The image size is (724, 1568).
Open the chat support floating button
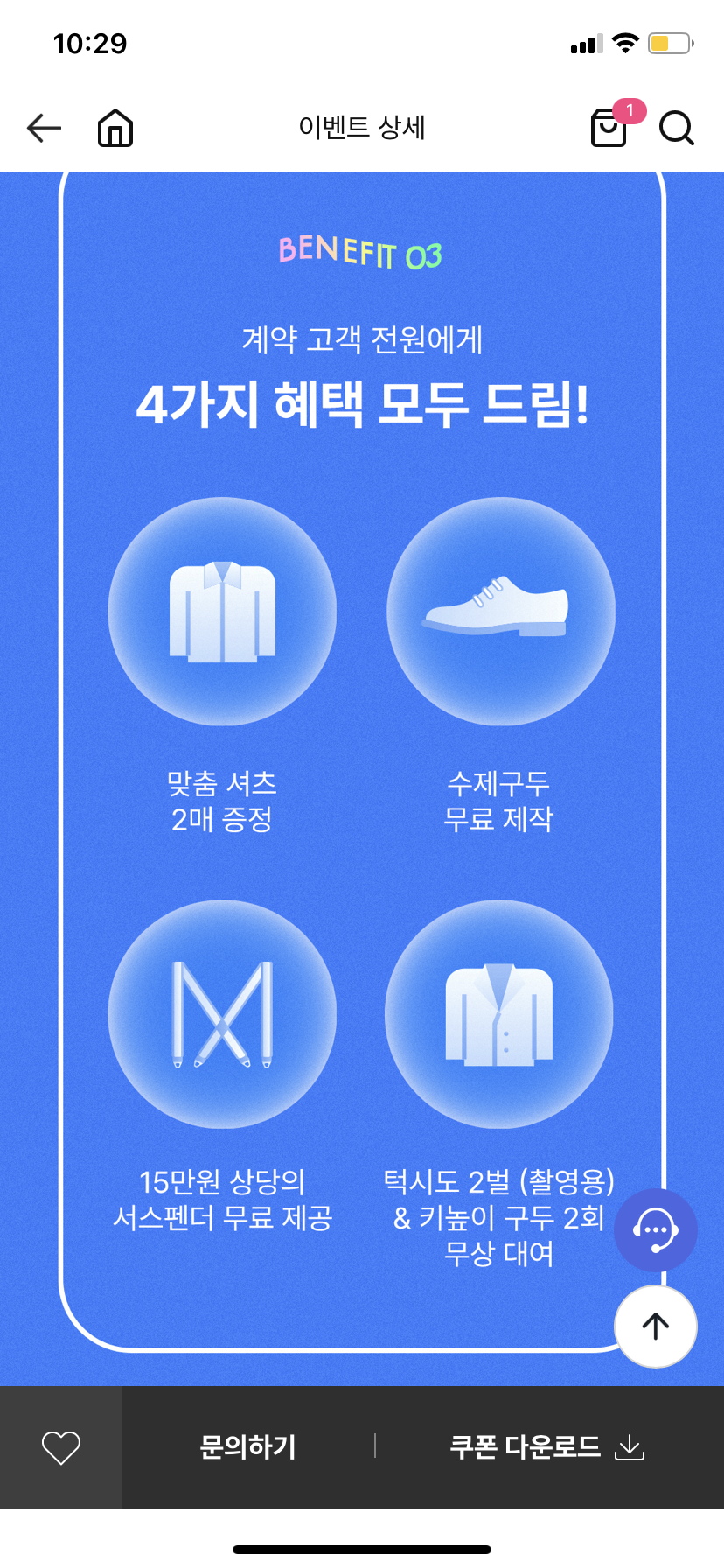click(656, 1230)
